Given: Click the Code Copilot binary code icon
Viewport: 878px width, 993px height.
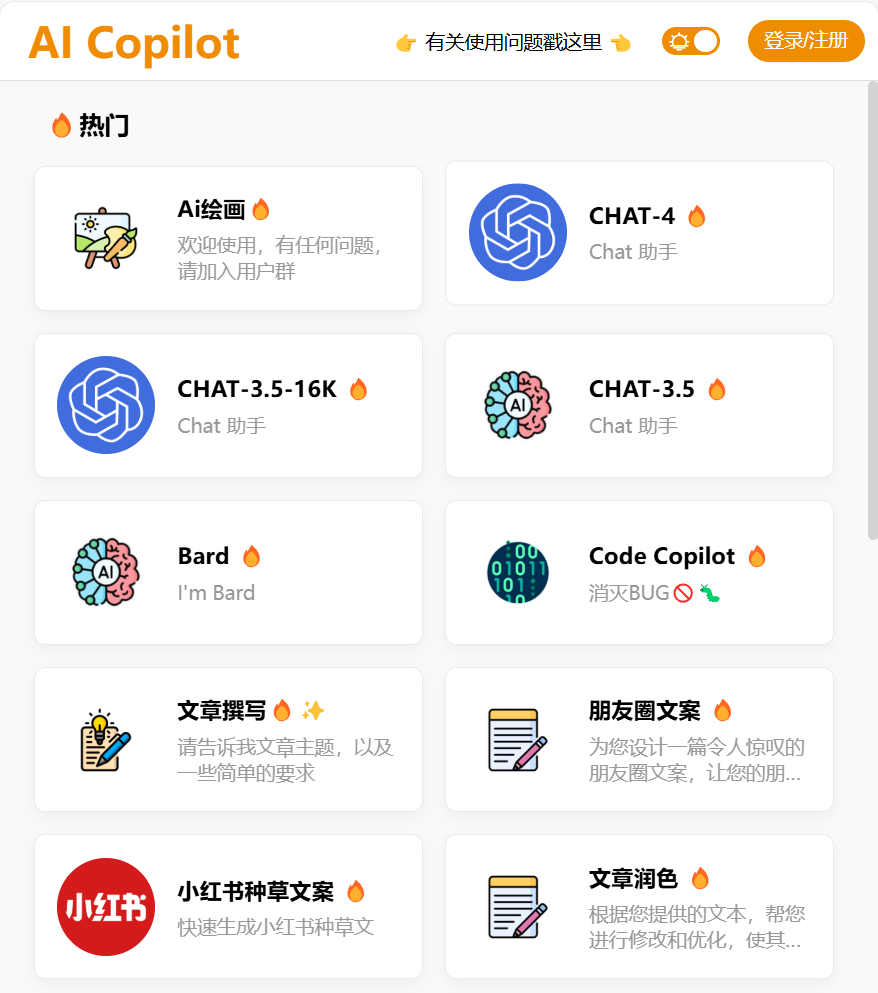Looking at the screenshot, I should (x=518, y=572).
